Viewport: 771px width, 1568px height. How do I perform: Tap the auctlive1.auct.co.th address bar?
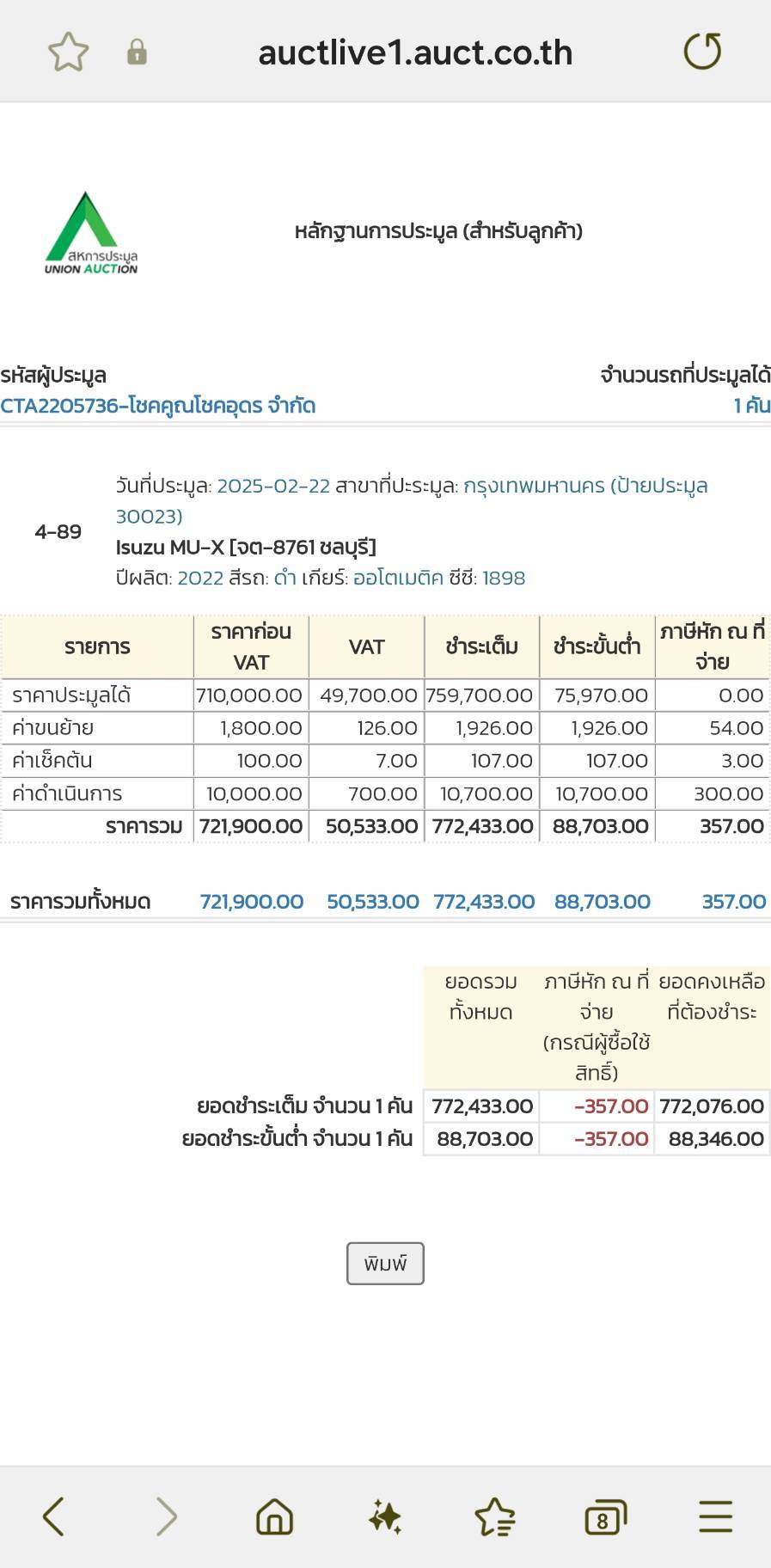(x=415, y=53)
